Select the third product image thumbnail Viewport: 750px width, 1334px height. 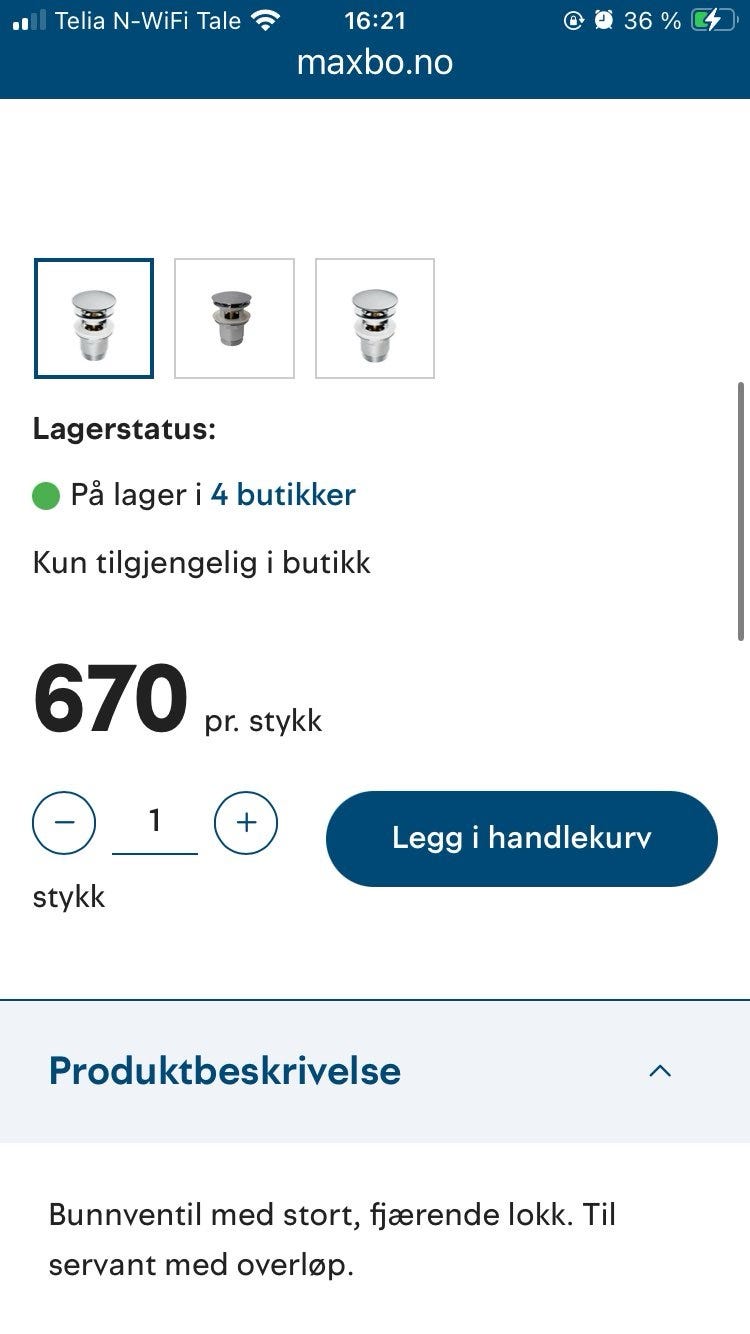pyautogui.click(x=375, y=318)
